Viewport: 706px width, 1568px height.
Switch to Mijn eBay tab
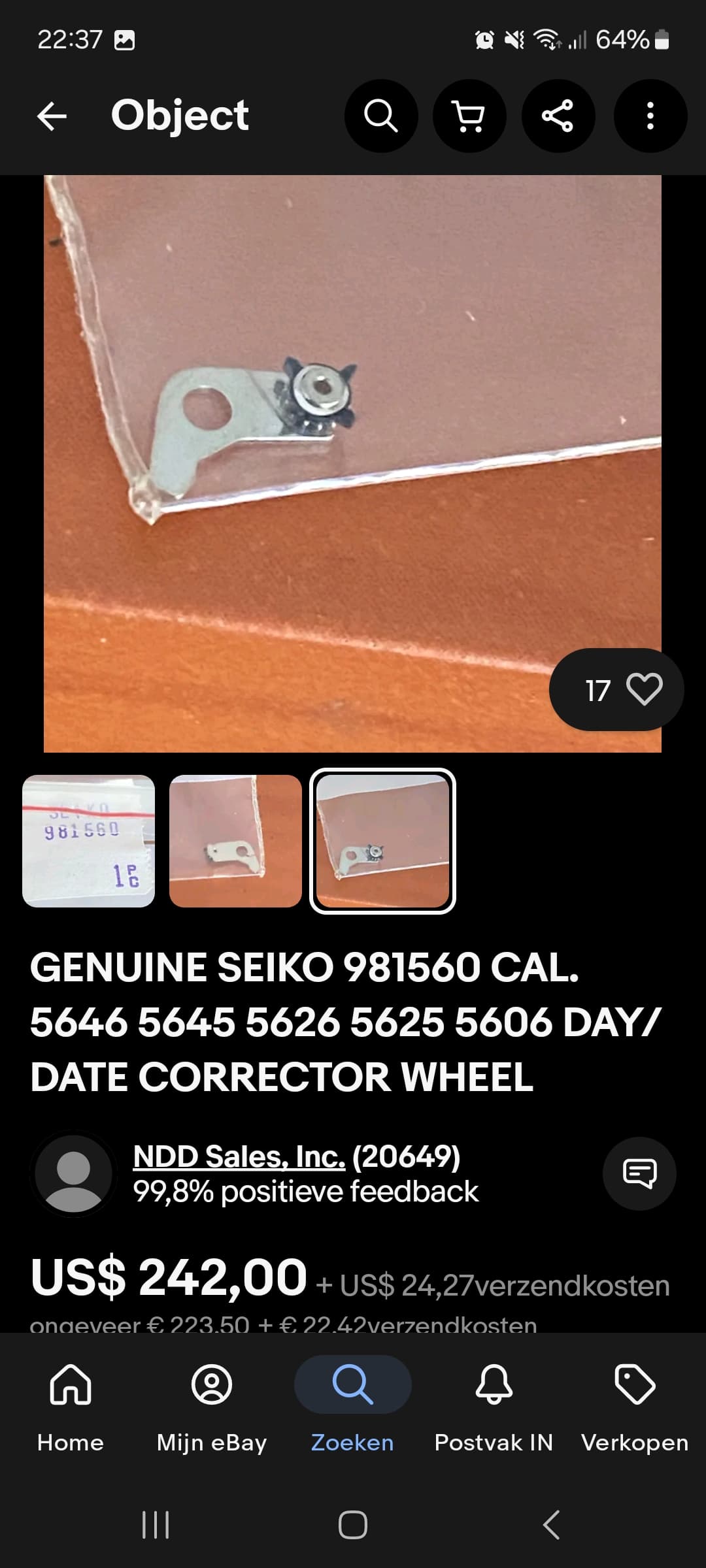(x=212, y=1404)
